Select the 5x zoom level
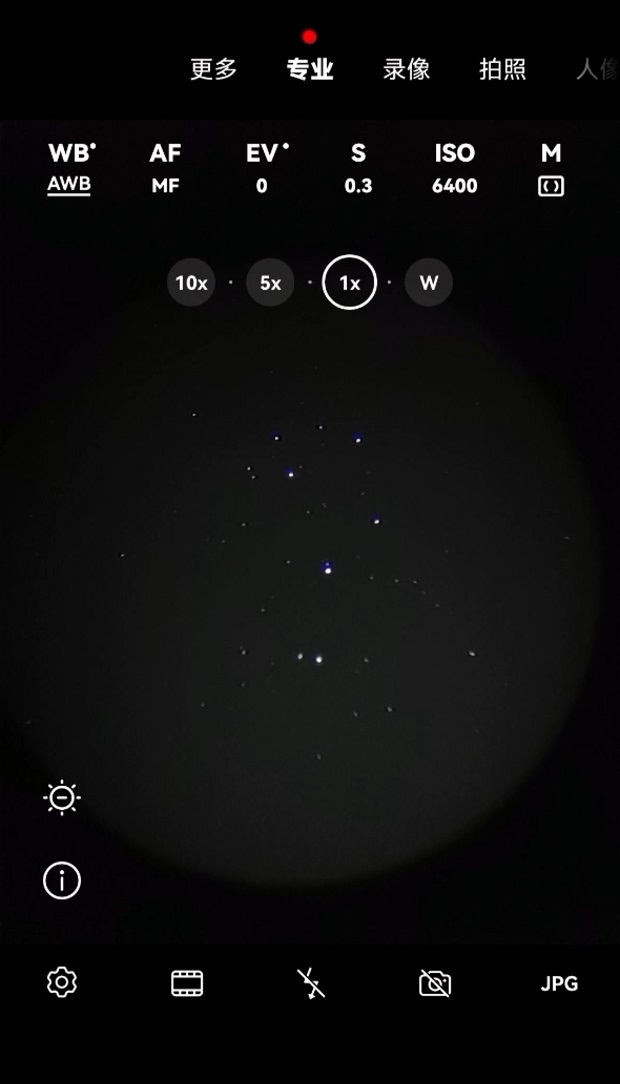Image resolution: width=620 pixels, height=1084 pixels. [270, 283]
